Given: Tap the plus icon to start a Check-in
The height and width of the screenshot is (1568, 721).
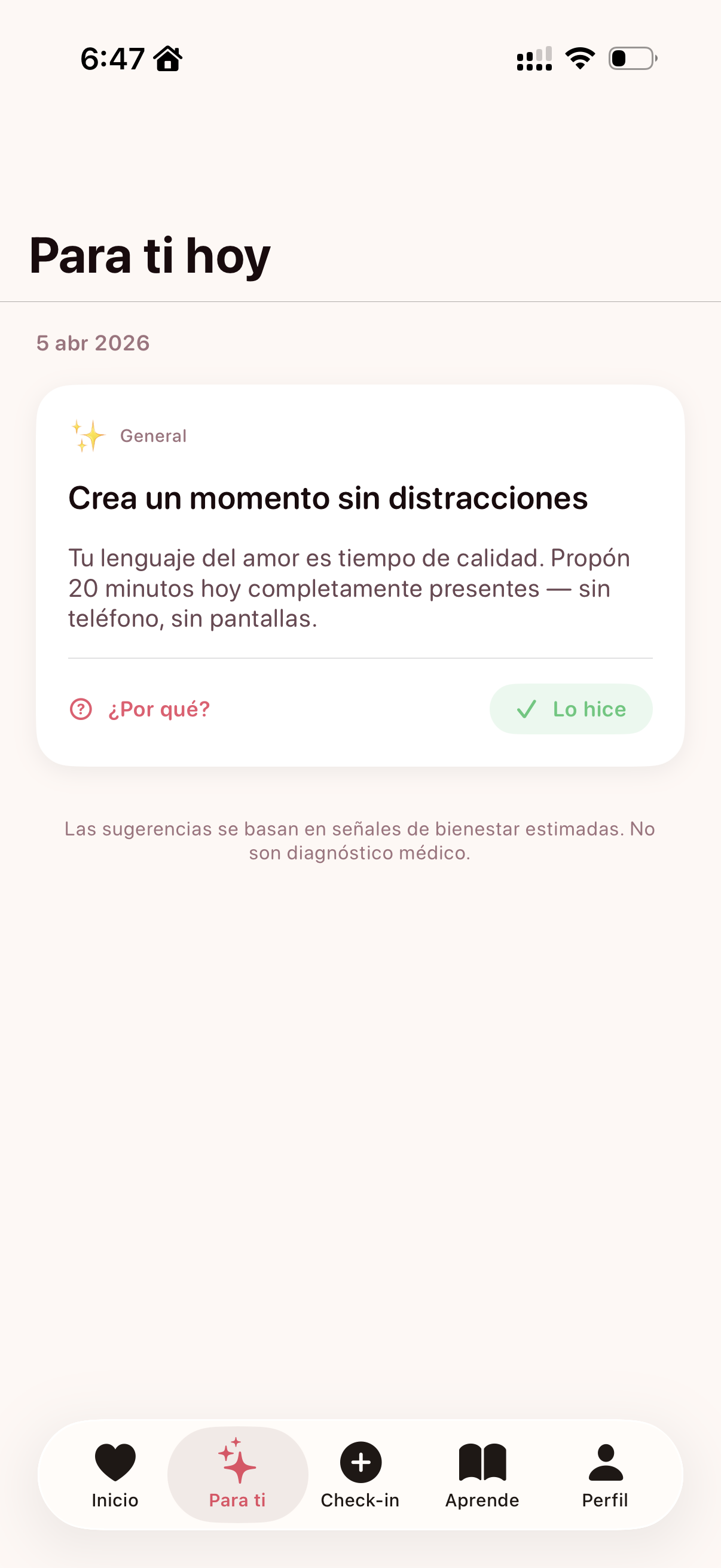Looking at the screenshot, I should (360, 1463).
